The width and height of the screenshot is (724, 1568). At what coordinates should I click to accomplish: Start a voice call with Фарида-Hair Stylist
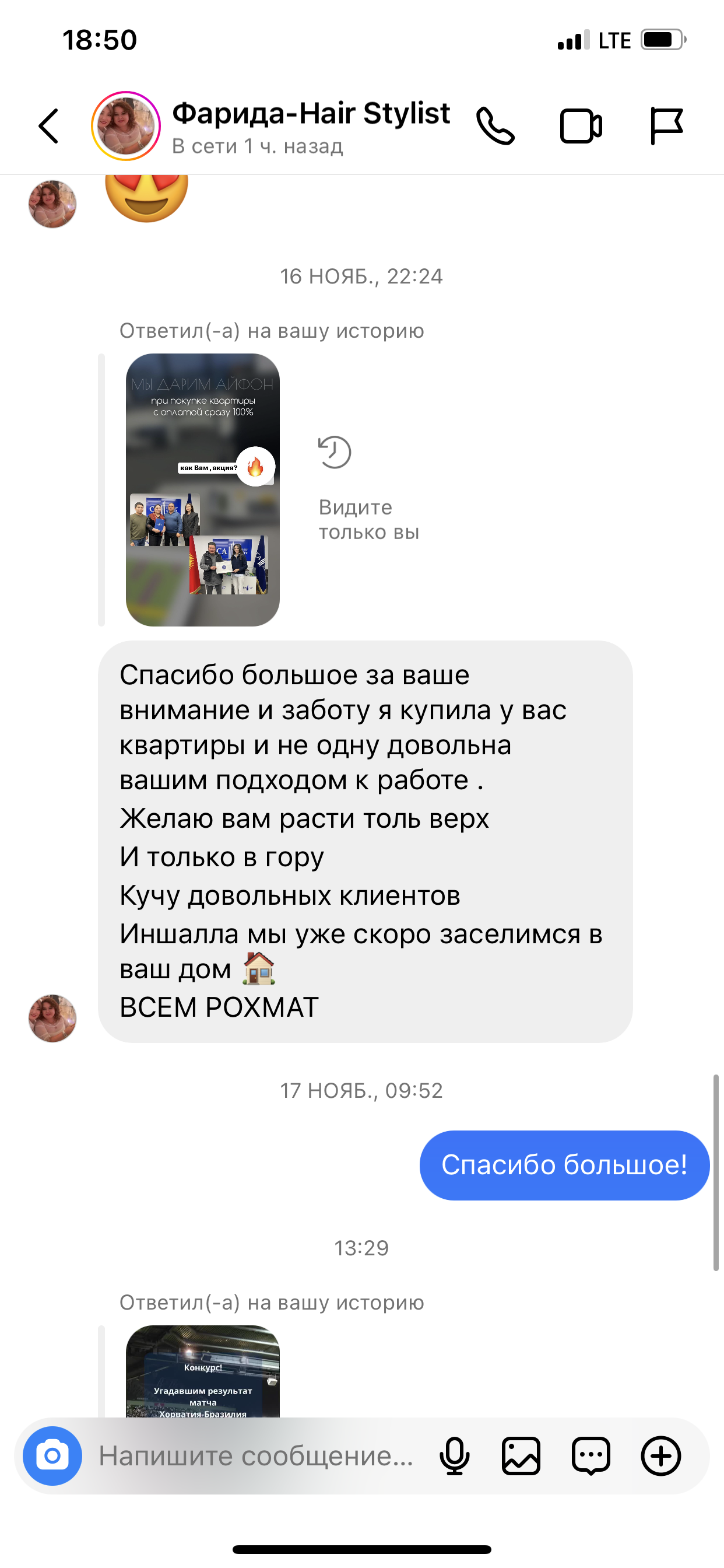(495, 127)
